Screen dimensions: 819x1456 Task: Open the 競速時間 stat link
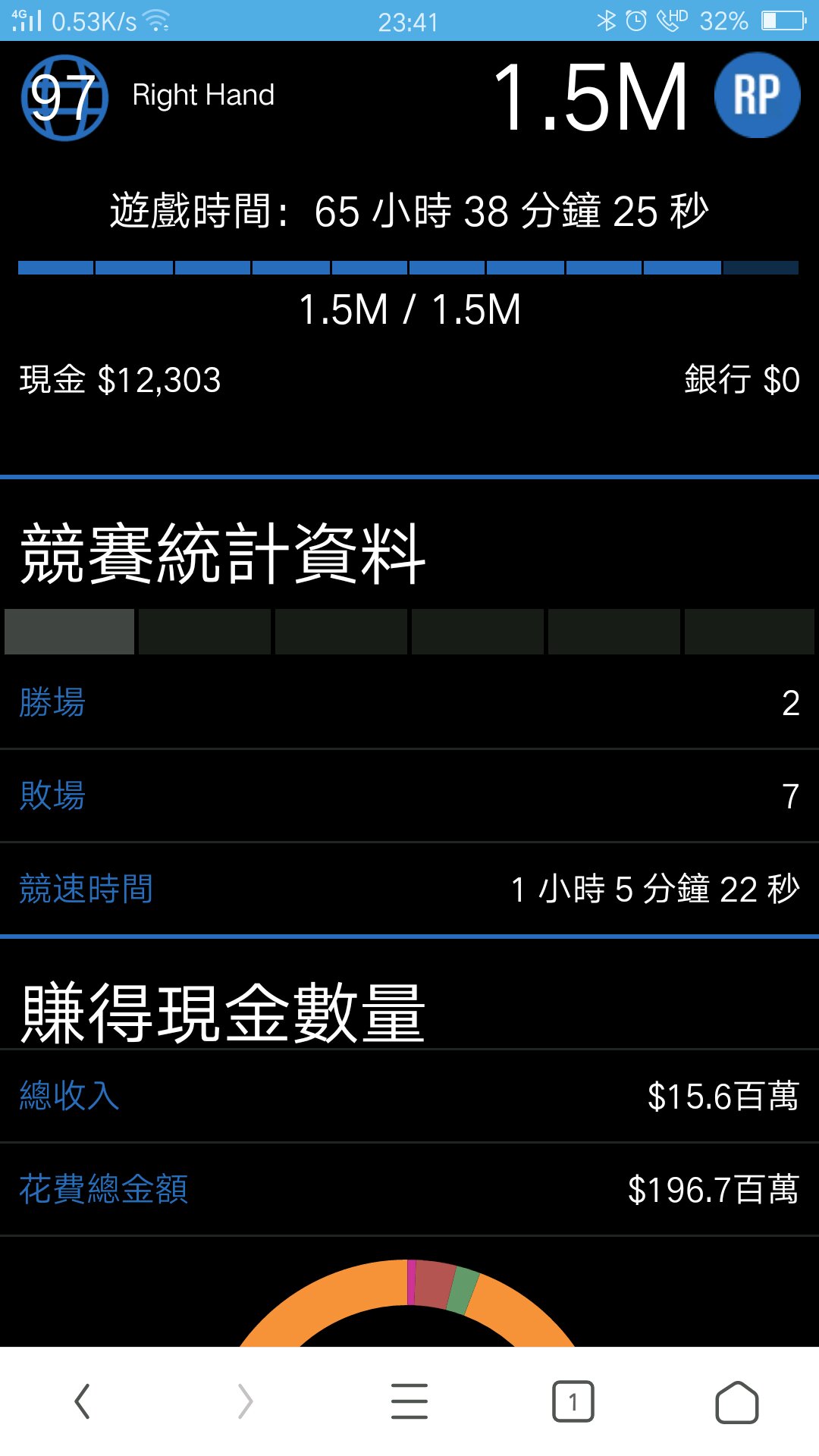(x=86, y=889)
